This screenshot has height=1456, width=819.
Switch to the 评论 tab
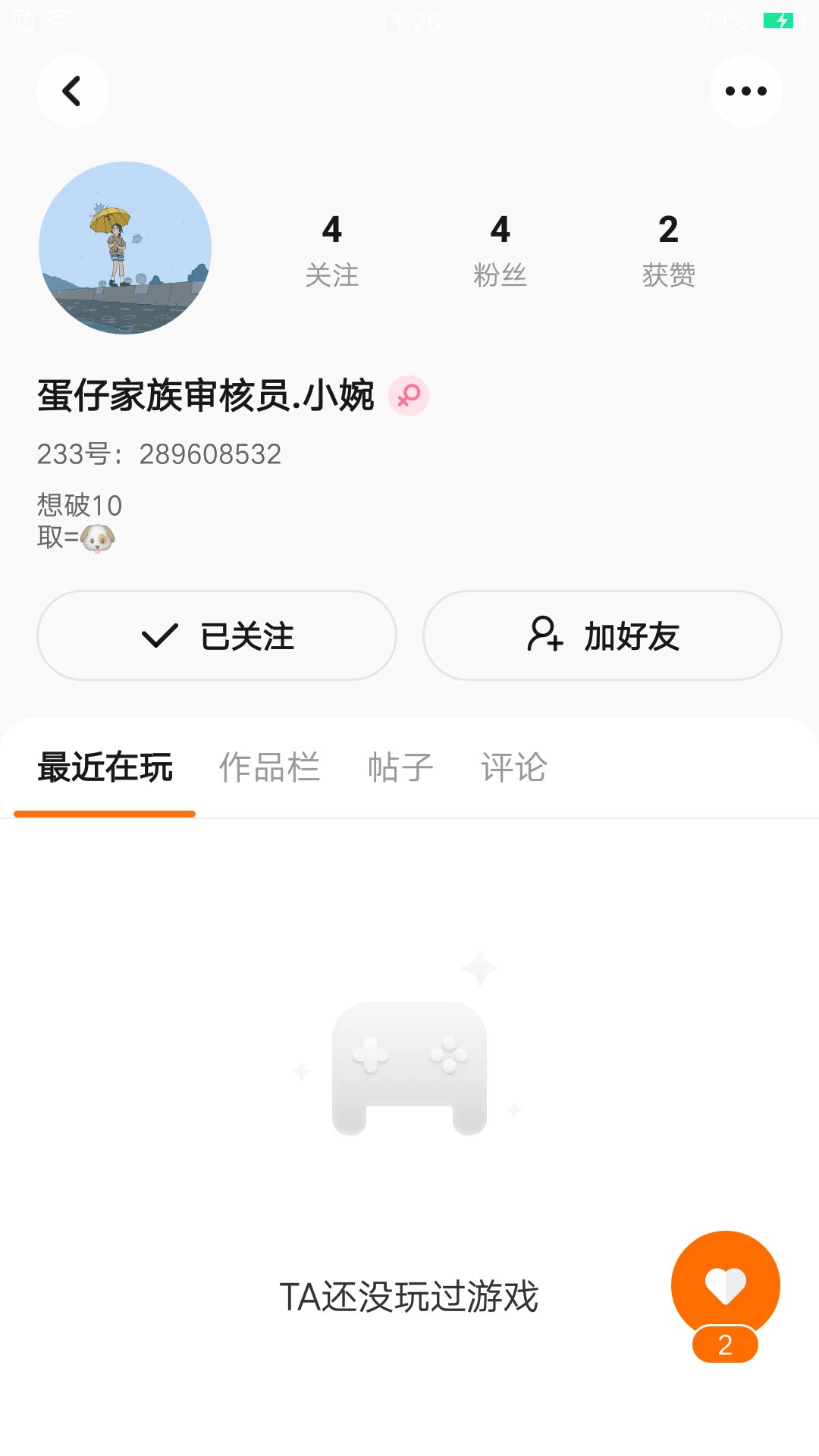513,767
